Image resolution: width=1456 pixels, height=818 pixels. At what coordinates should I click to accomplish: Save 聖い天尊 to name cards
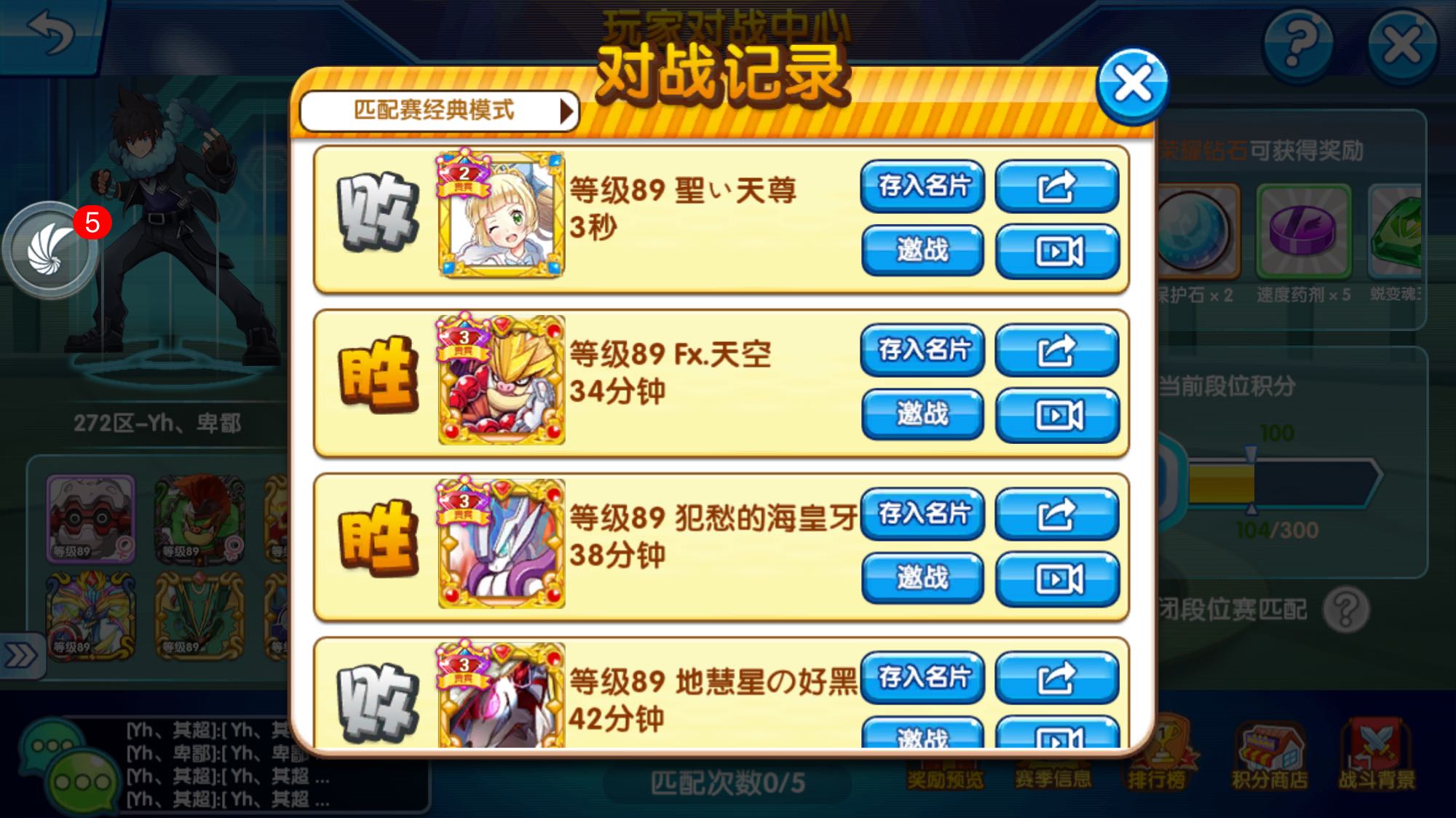coord(922,186)
